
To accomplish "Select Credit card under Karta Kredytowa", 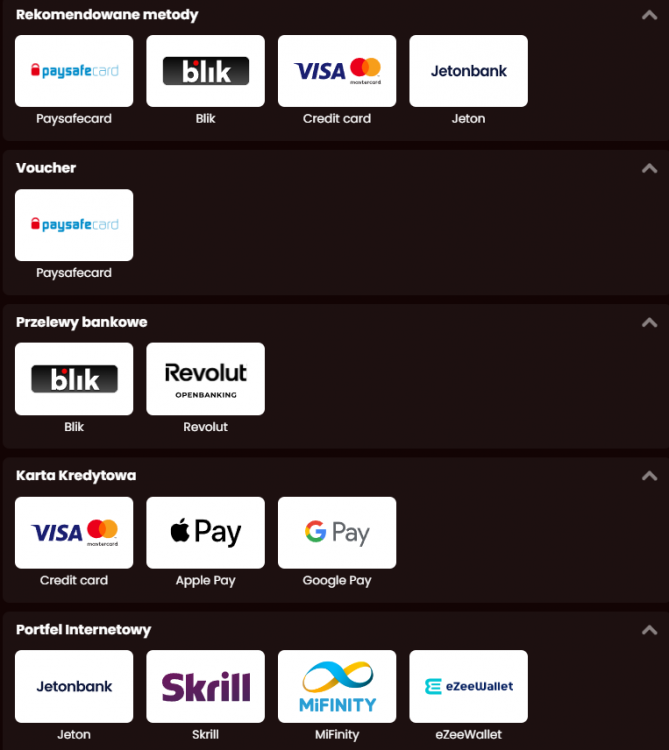I will (74, 532).
